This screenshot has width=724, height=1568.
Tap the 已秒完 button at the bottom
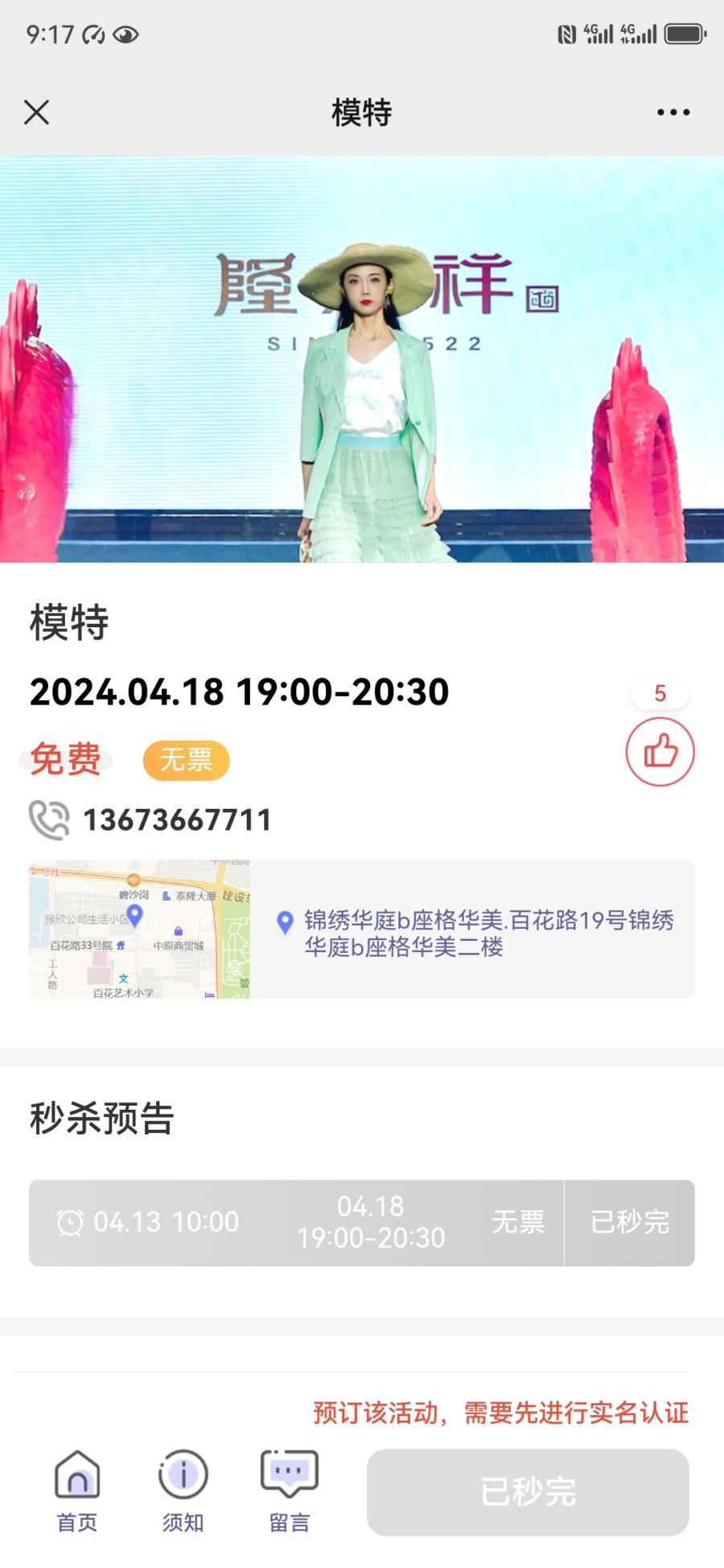(x=528, y=1492)
